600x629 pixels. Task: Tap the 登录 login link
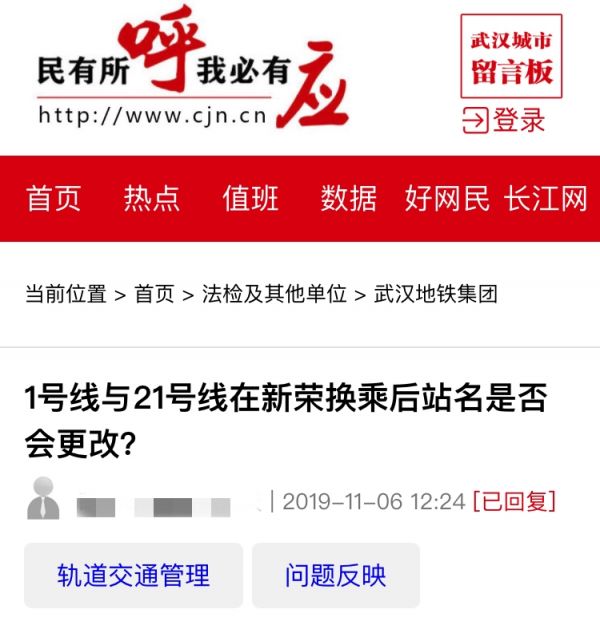(x=505, y=122)
